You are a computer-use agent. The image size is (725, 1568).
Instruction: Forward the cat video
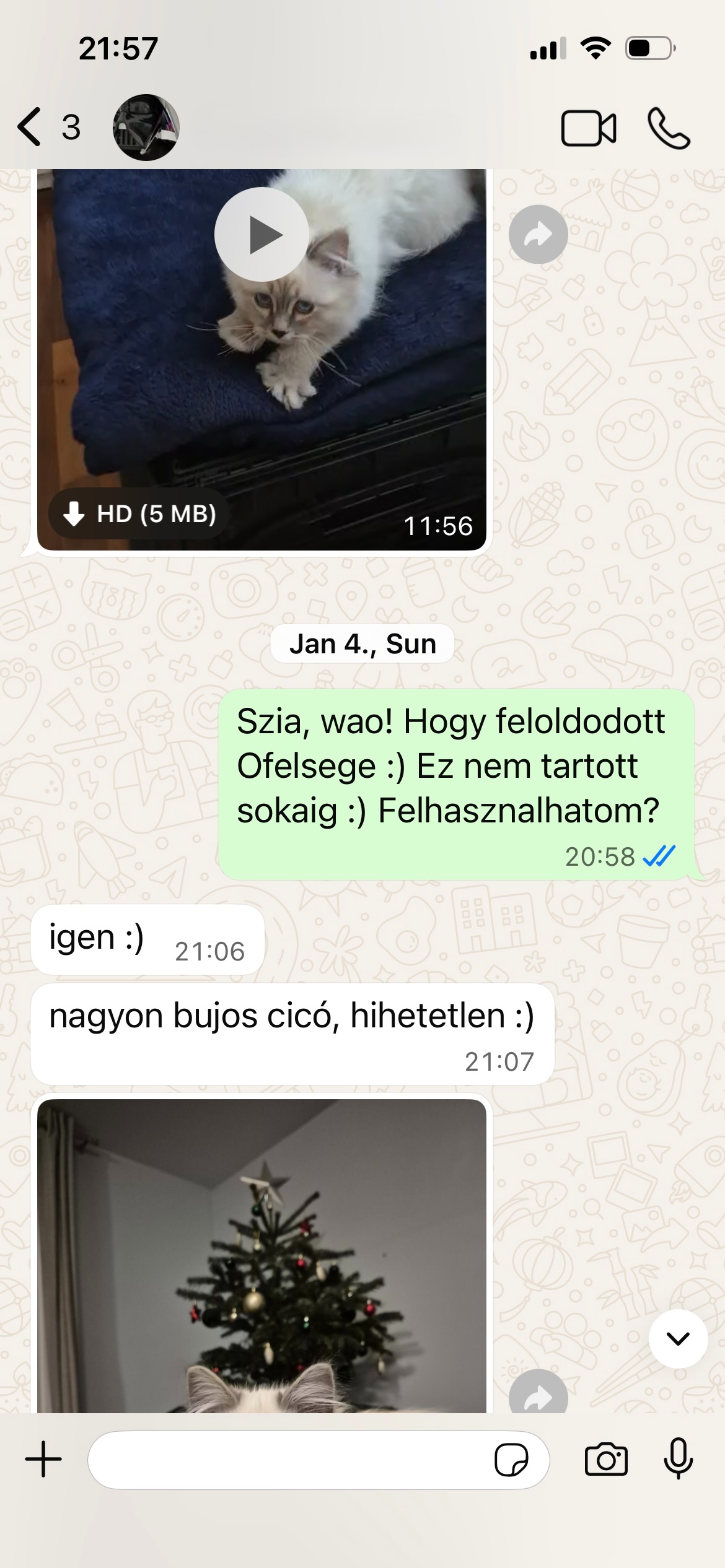[x=538, y=235]
